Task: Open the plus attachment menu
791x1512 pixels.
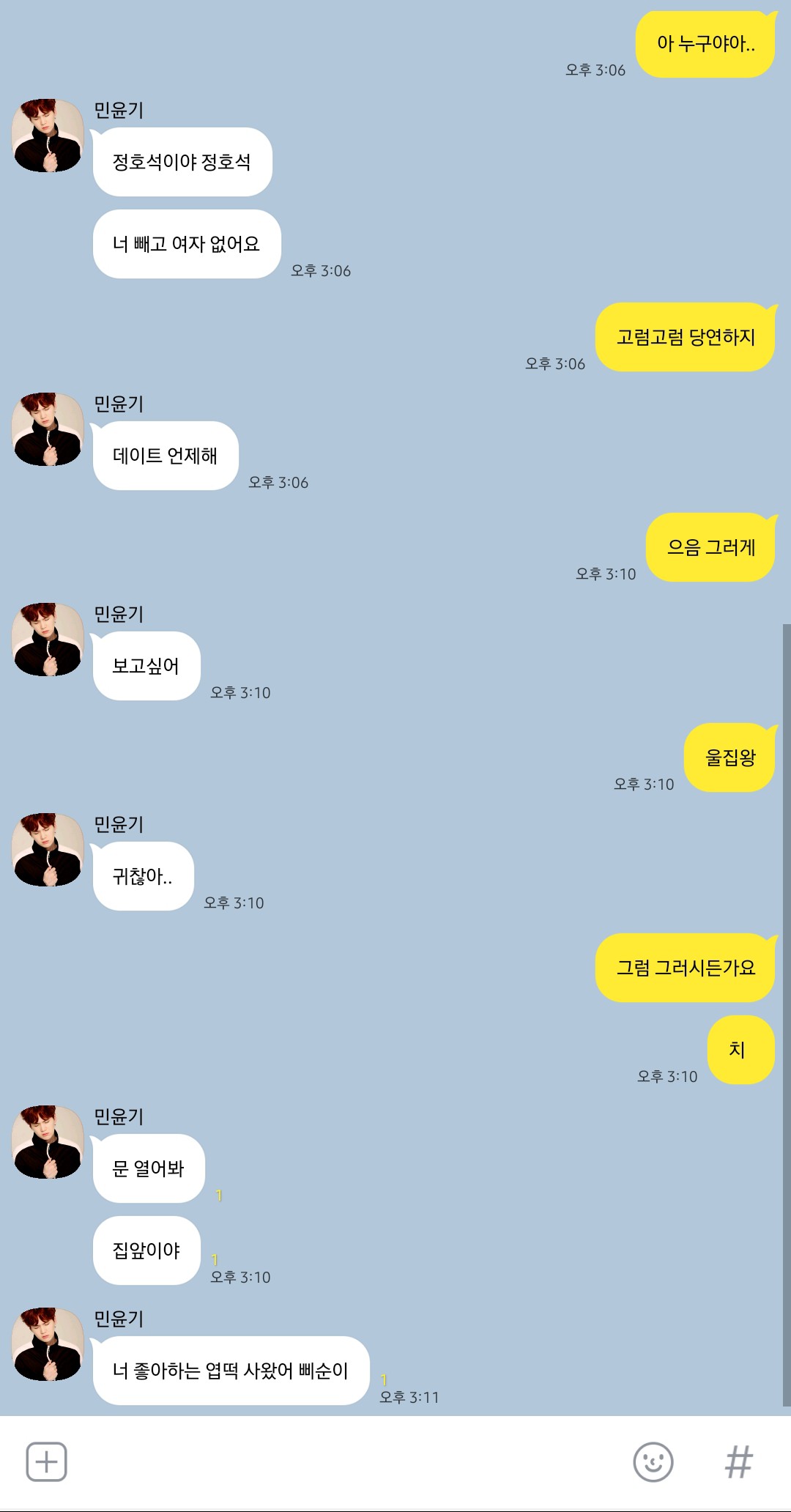Action: pyautogui.click(x=47, y=1462)
